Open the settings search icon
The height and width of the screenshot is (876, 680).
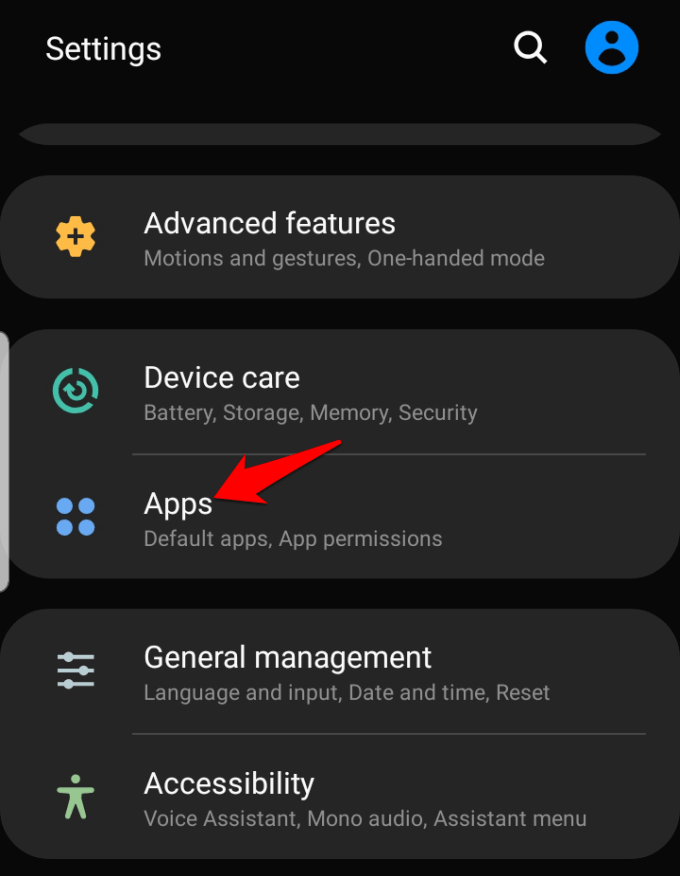pyautogui.click(x=530, y=48)
